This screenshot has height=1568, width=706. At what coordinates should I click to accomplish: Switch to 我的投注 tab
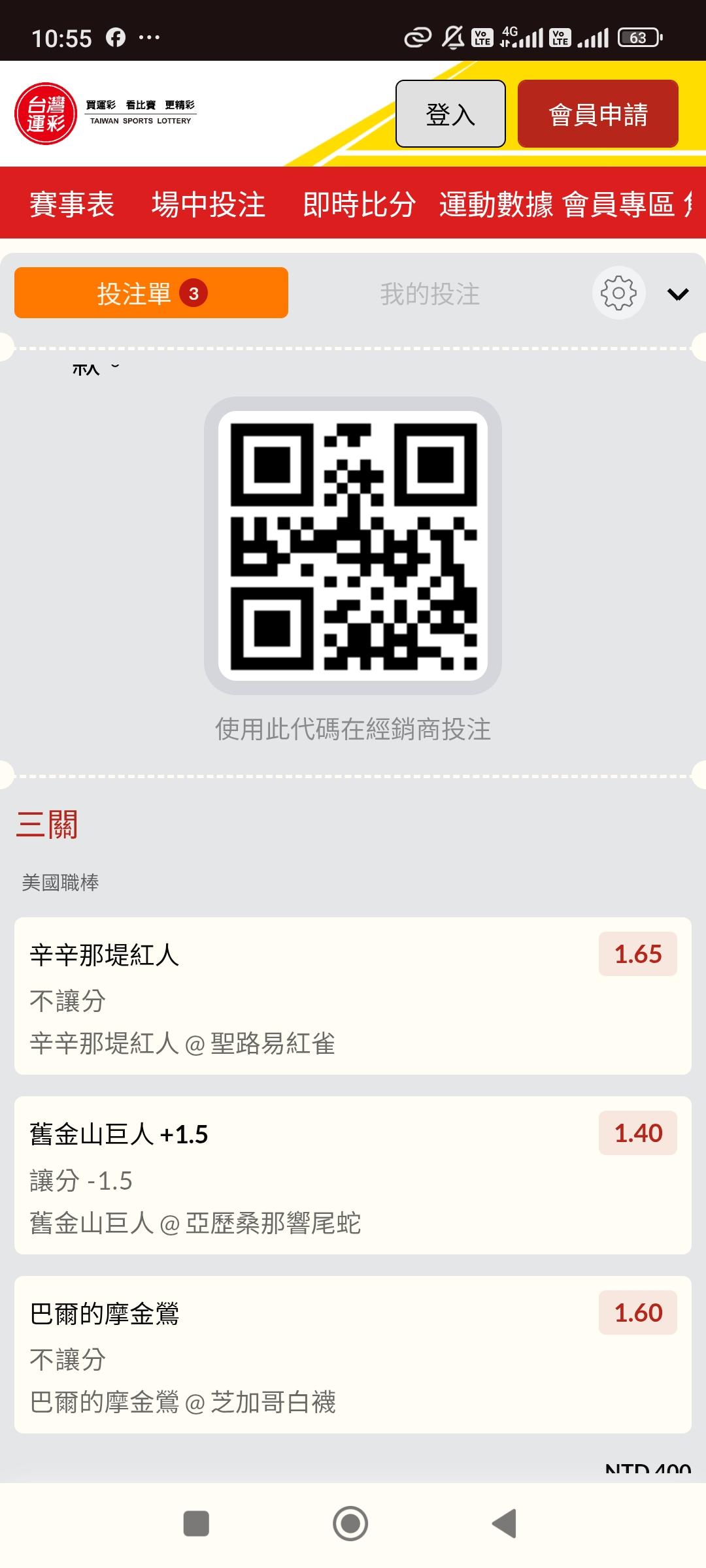pos(430,293)
